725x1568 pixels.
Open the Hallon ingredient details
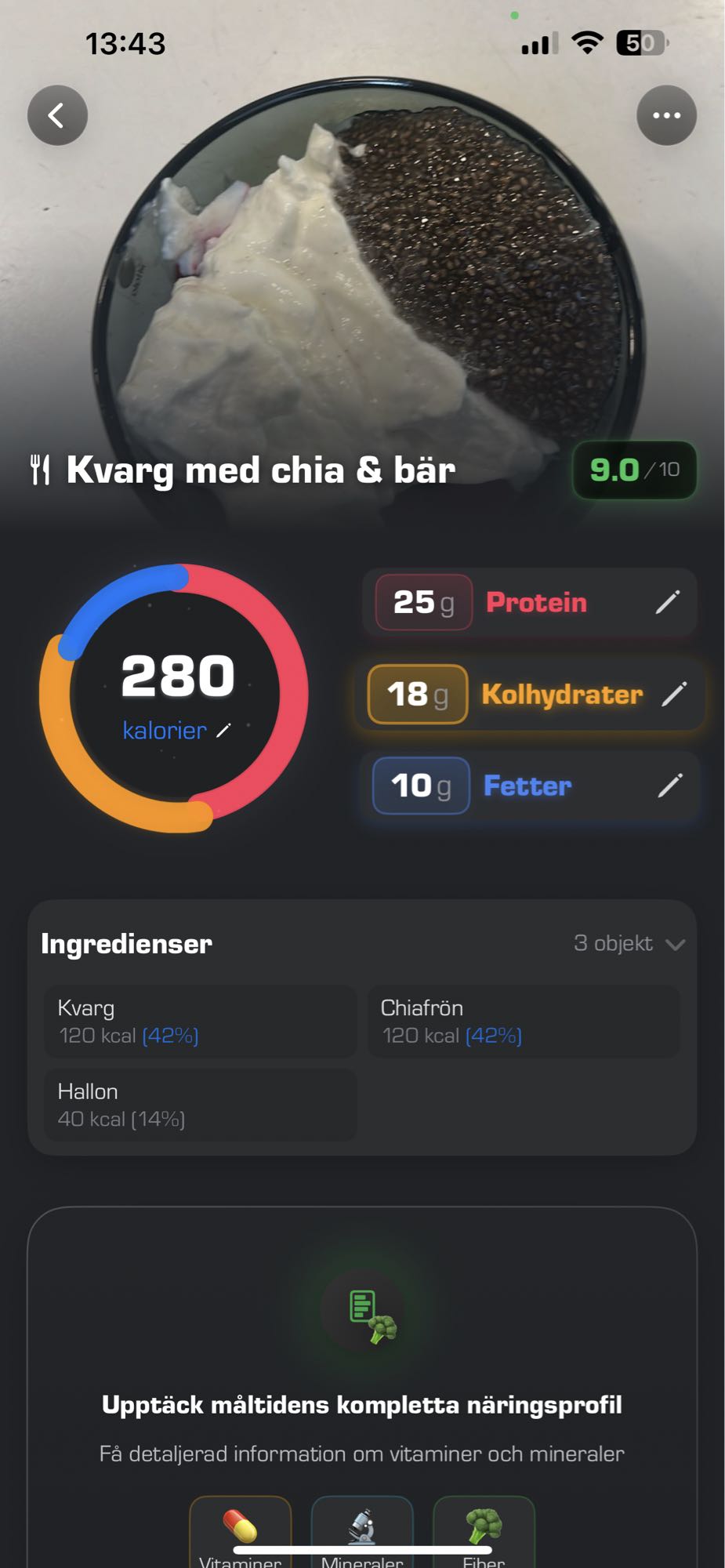(200, 1105)
